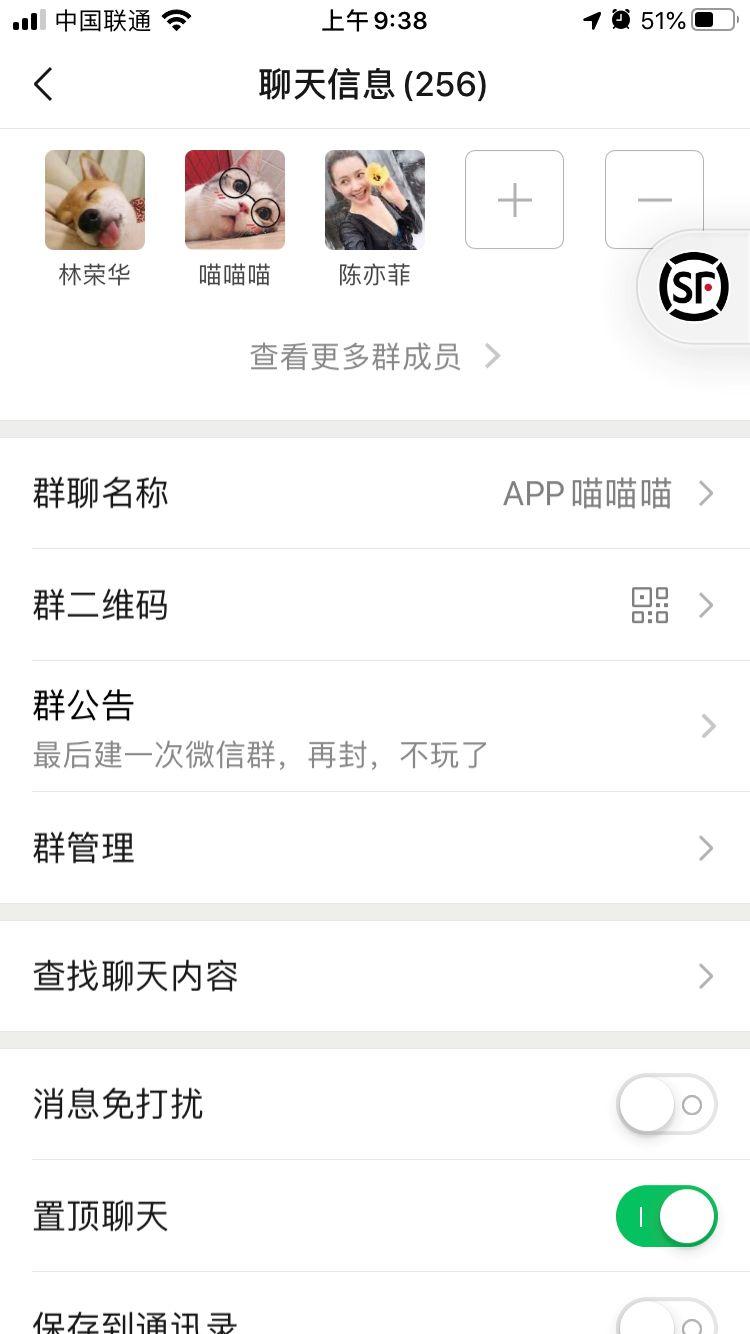Tap the − icon to remove group members
The height and width of the screenshot is (1334, 750).
654,199
